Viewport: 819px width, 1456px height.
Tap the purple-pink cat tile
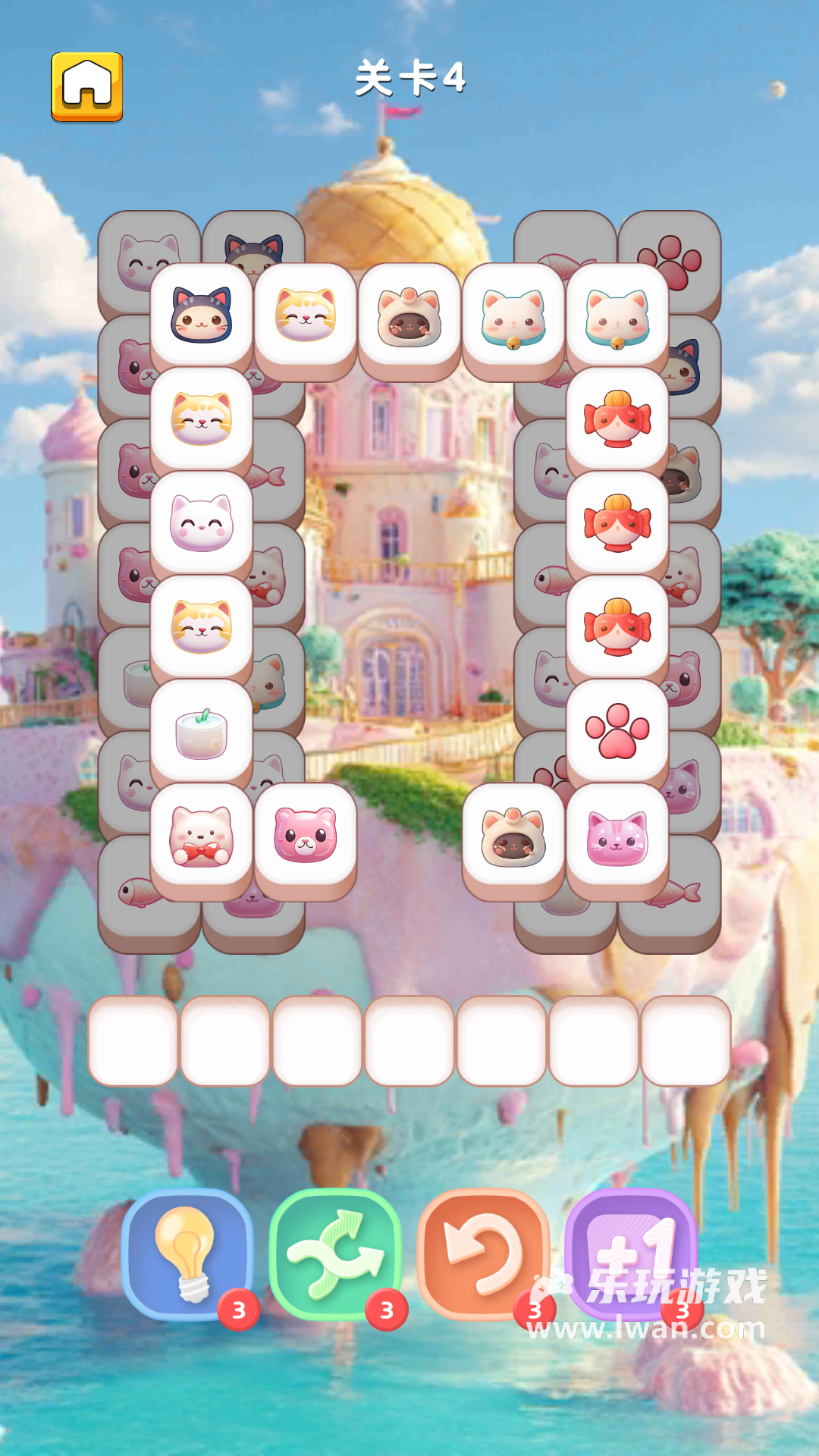(x=617, y=836)
